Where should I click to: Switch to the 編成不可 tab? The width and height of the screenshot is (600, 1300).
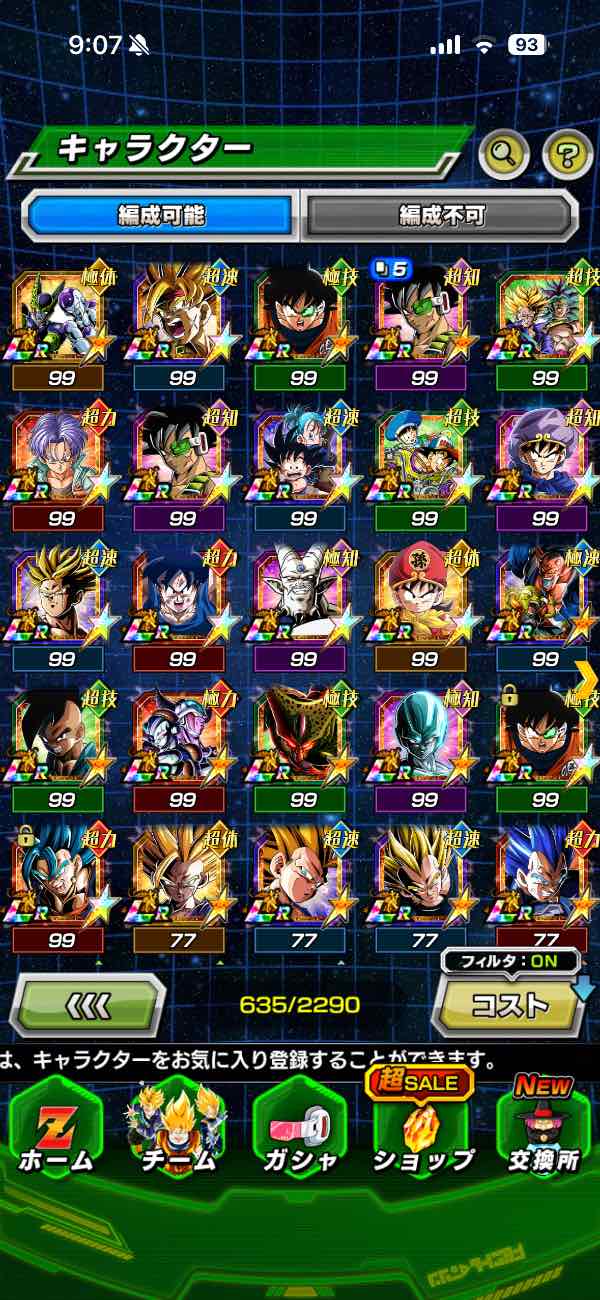441,215
